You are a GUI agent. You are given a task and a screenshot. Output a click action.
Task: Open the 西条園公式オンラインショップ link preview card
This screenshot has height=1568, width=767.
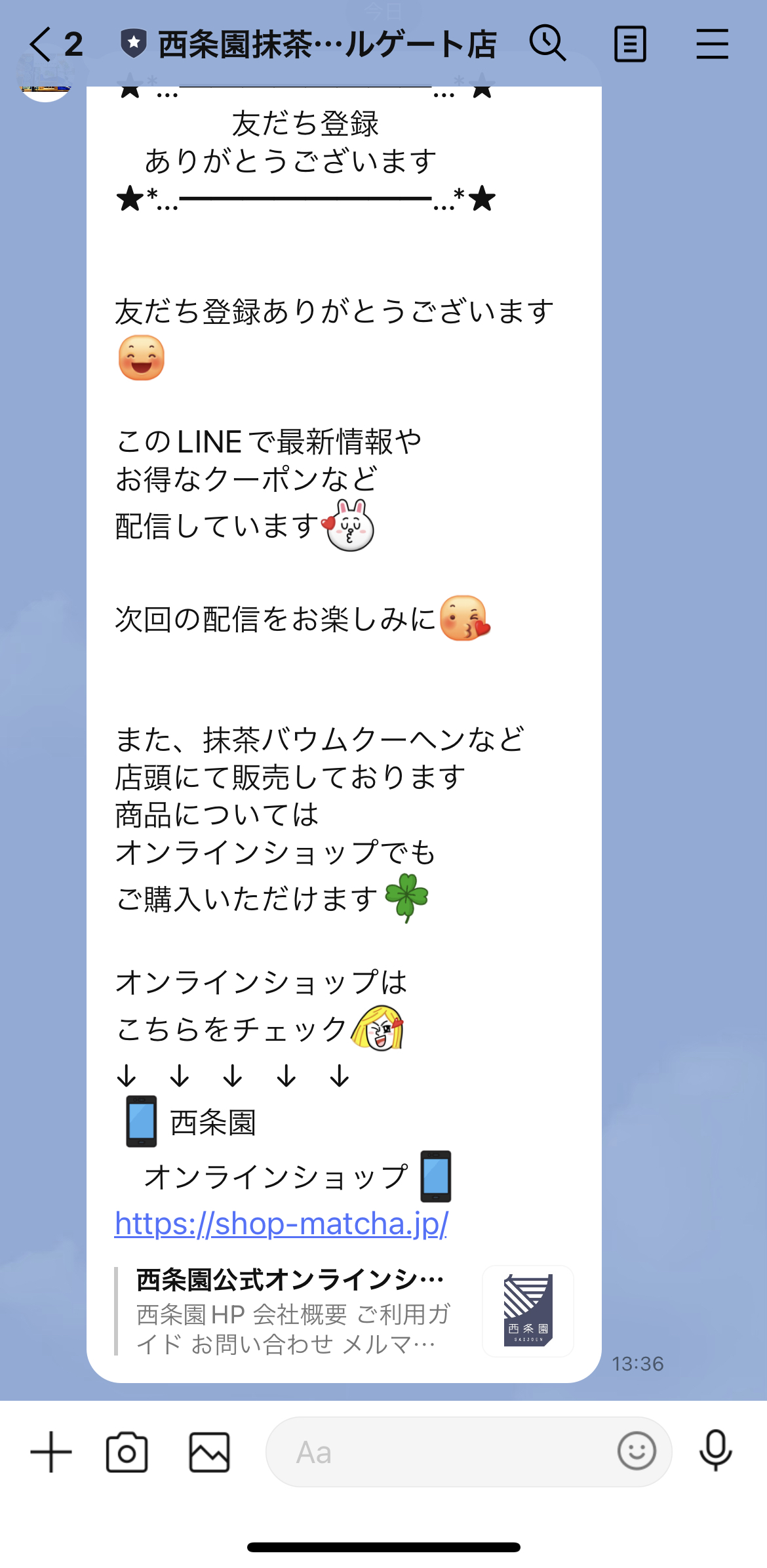[344, 1312]
